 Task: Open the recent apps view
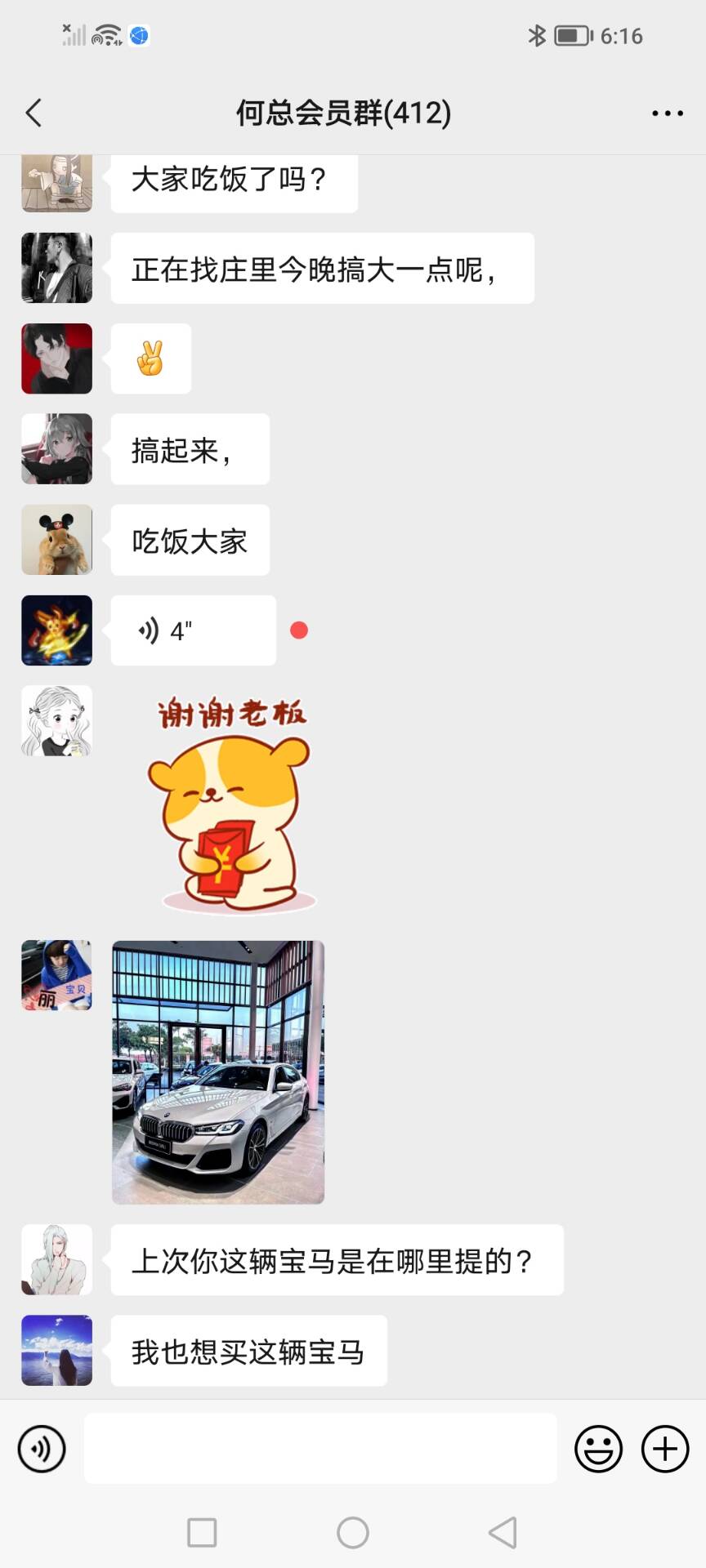point(202,1533)
